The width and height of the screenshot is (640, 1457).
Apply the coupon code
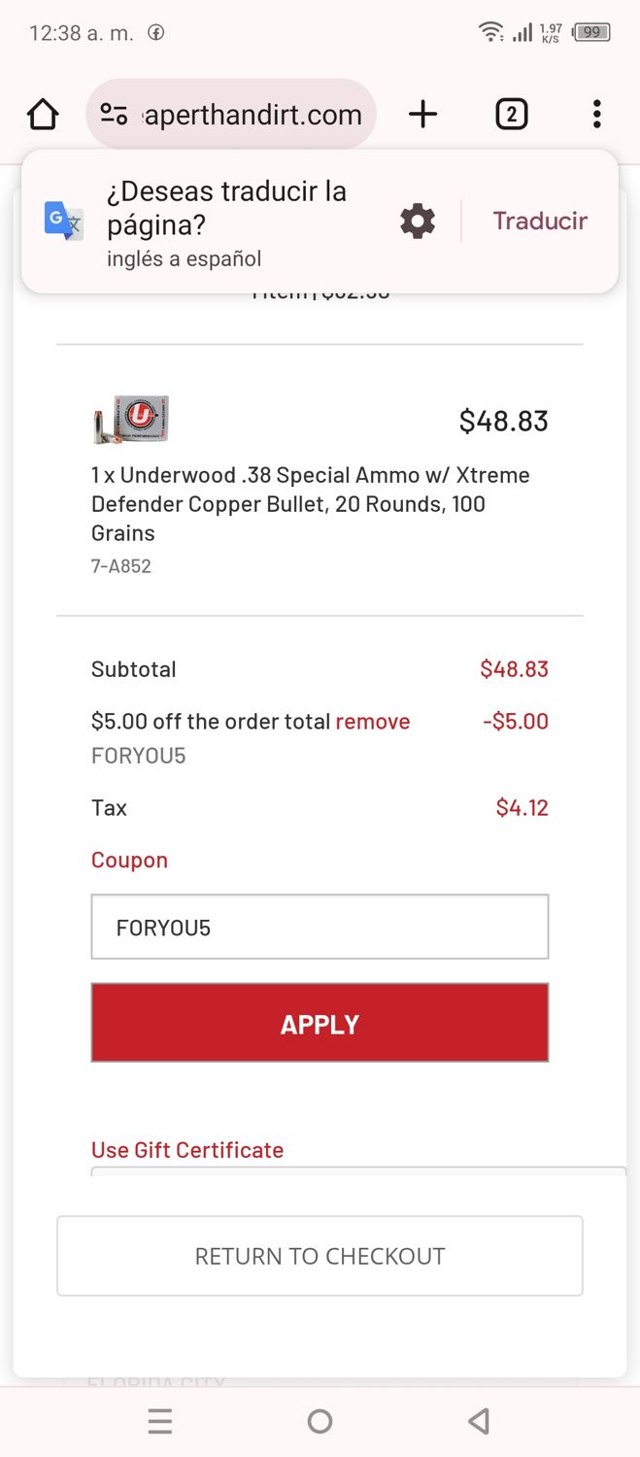pyautogui.click(x=319, y=1023)
